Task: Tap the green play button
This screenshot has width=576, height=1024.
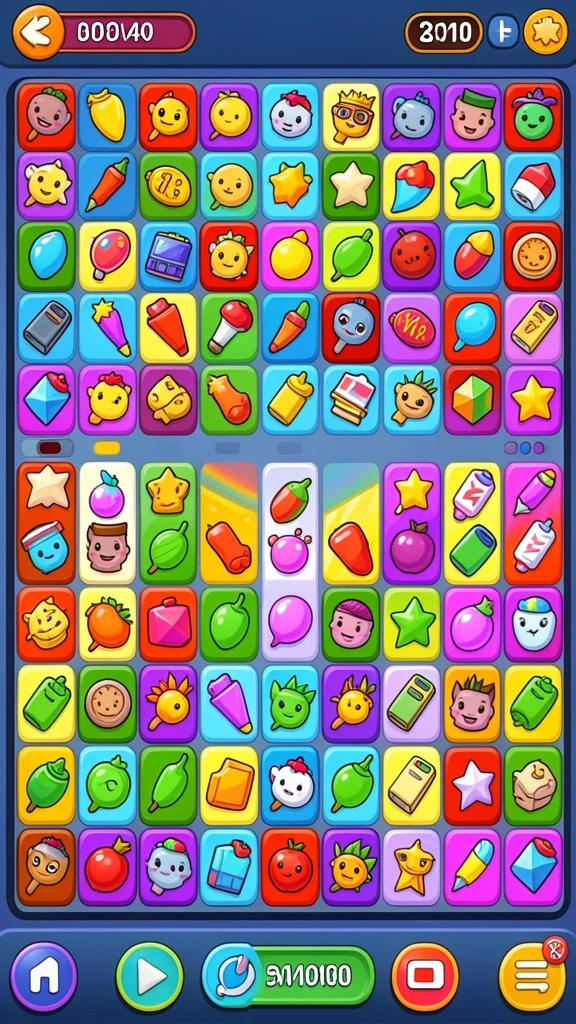Action: pyautogui.click(x=150, y=977)
